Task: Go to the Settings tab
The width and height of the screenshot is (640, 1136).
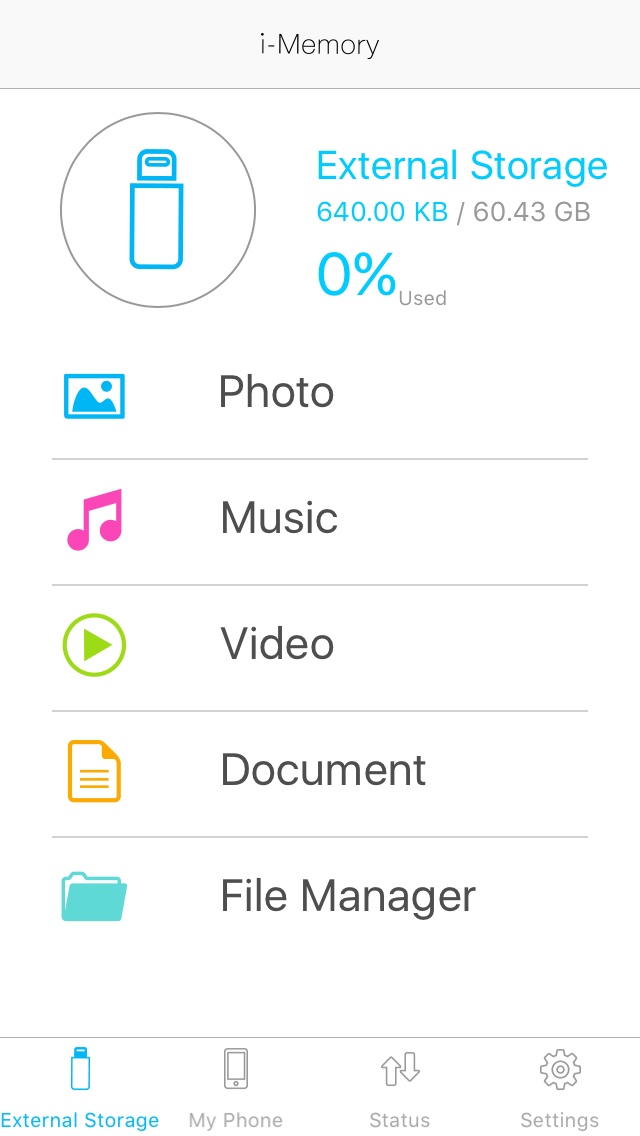Action: (x=560, y=1088)
